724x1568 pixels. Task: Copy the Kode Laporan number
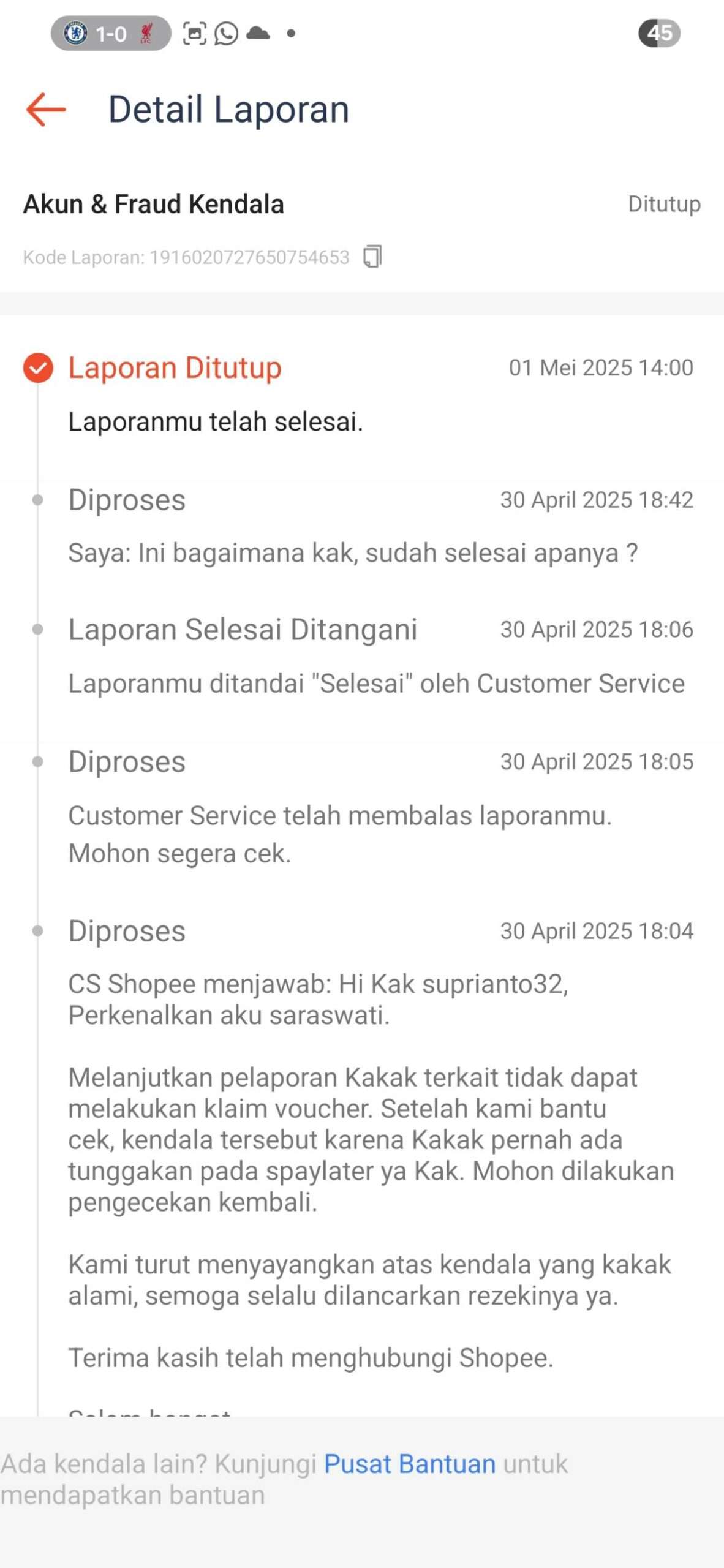[x=372, y=257]
